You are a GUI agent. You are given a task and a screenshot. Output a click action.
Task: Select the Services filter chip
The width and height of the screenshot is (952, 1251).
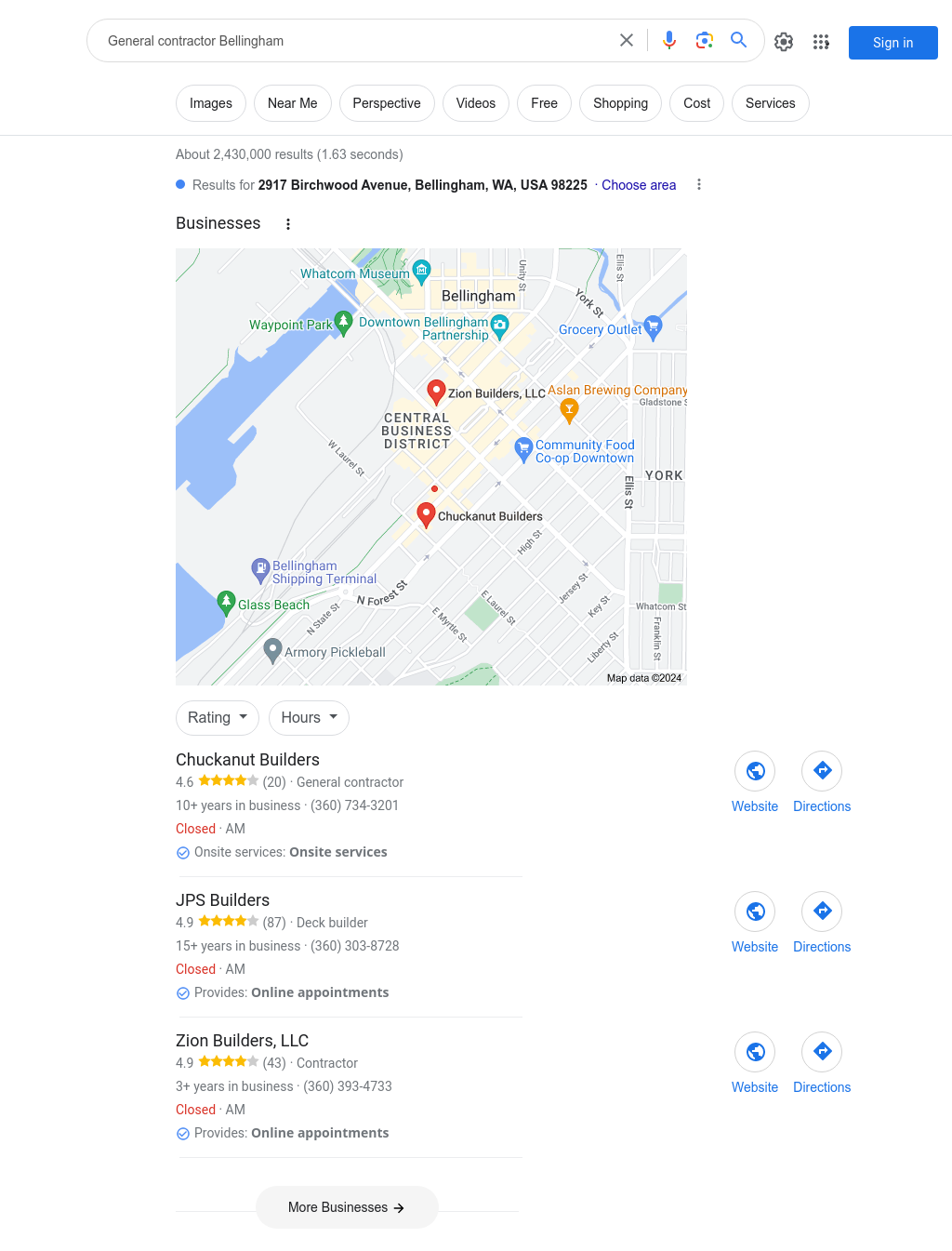click(x=770, y=103)
